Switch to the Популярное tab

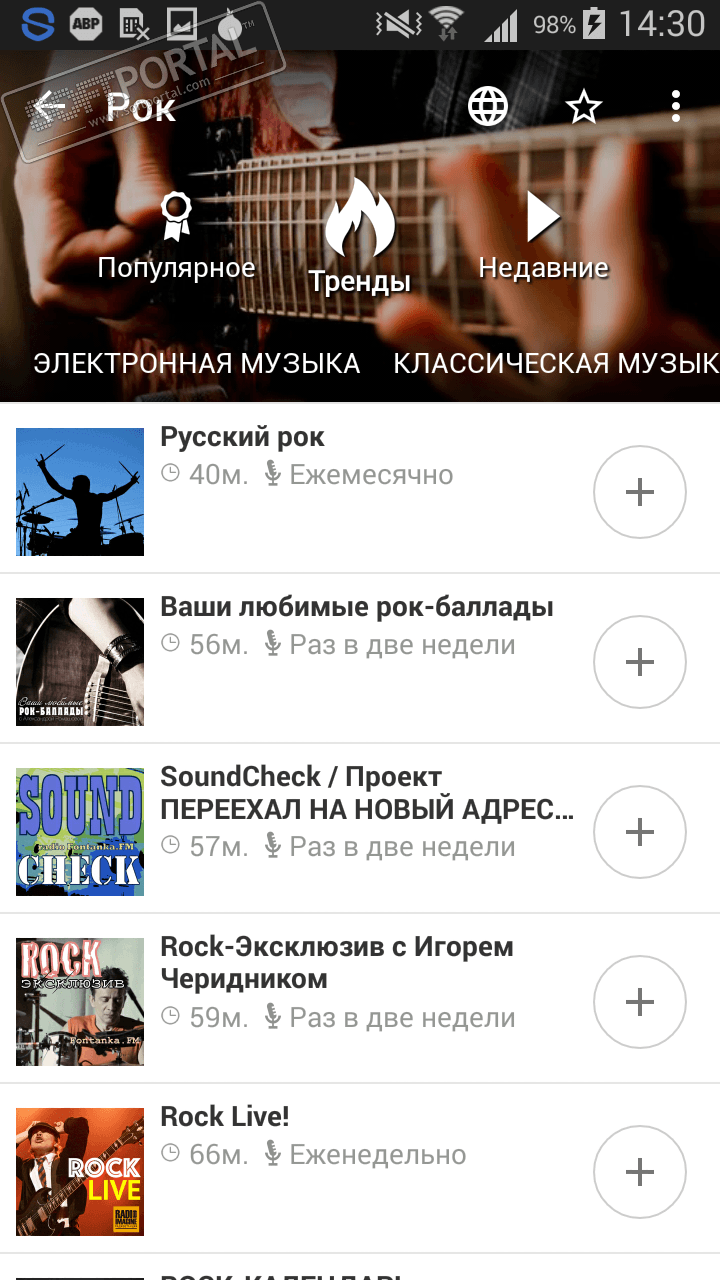point(176,238)
